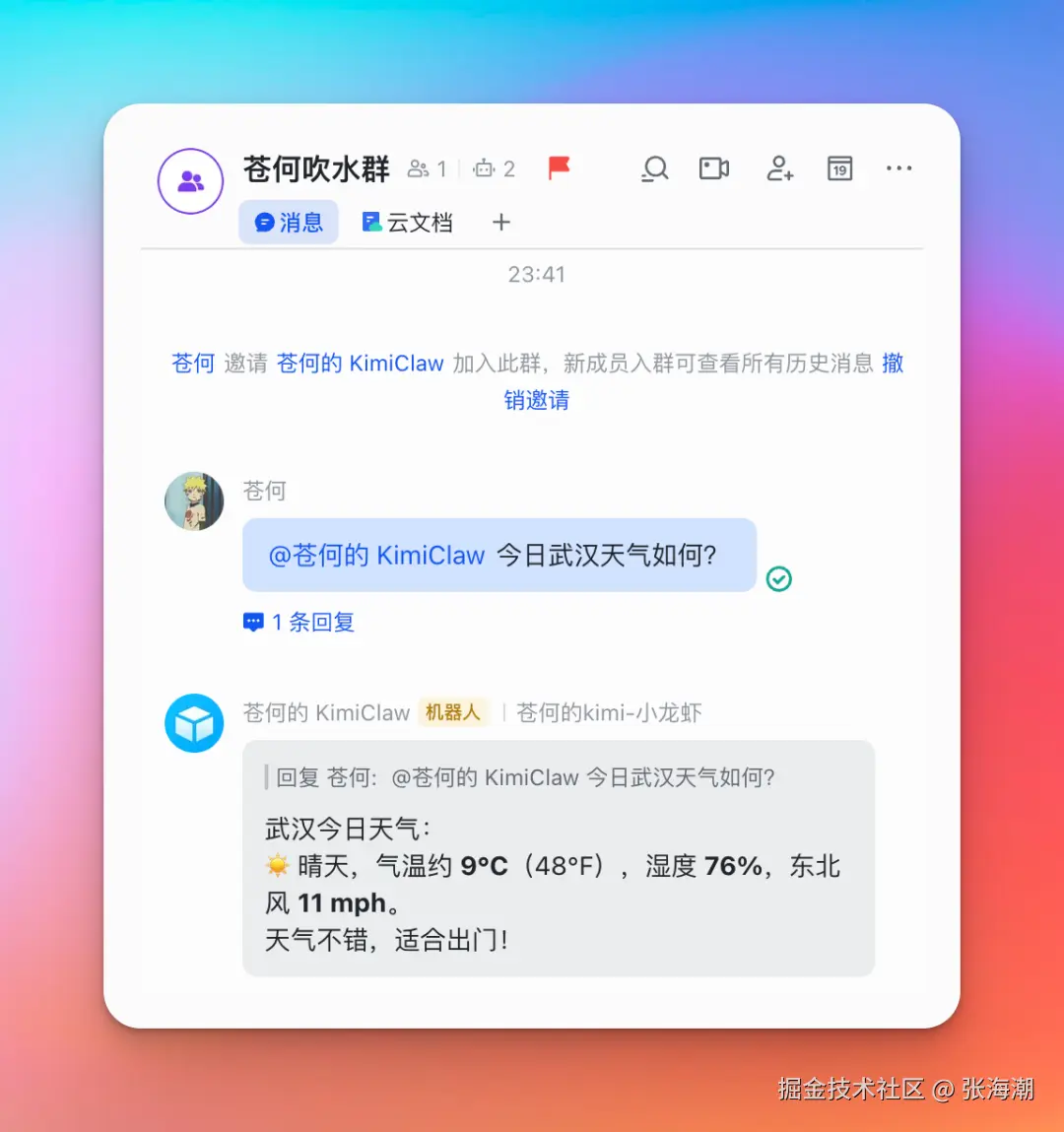View the group member count
This screenshot has height=1132, width=1064.
point(429,169)
